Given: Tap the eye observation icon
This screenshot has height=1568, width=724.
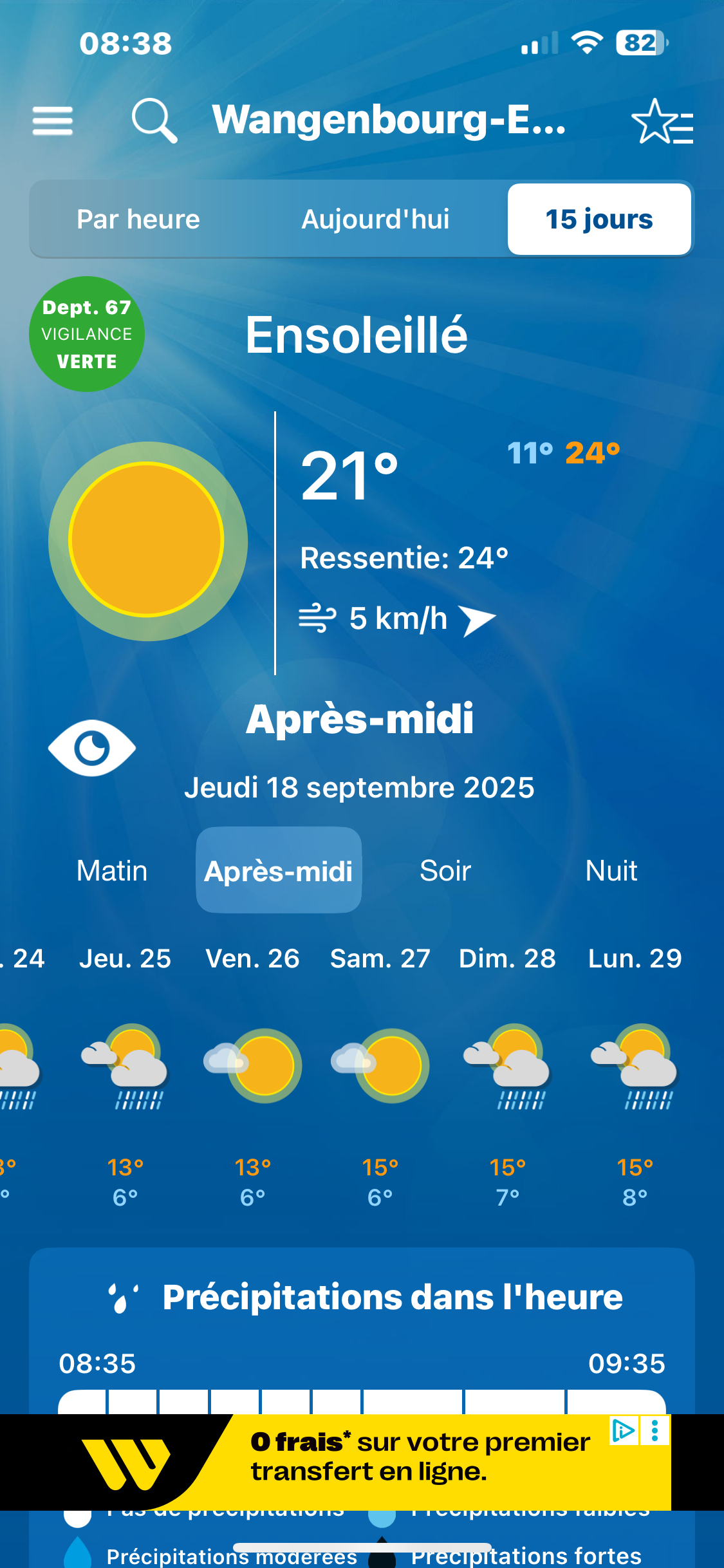Looking at the screenshot, I should coord(92,748).
